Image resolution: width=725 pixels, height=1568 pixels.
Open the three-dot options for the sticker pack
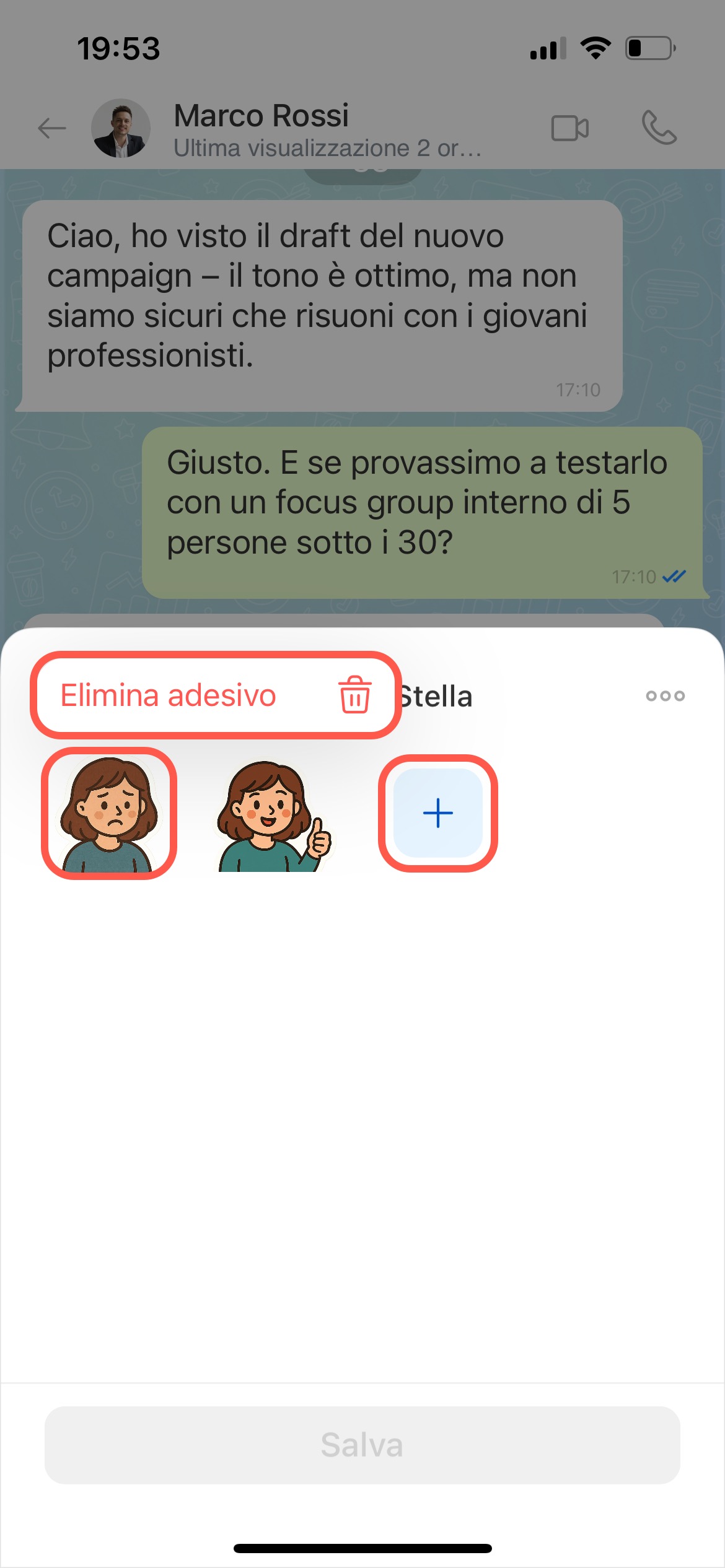(x=665, y=696)
